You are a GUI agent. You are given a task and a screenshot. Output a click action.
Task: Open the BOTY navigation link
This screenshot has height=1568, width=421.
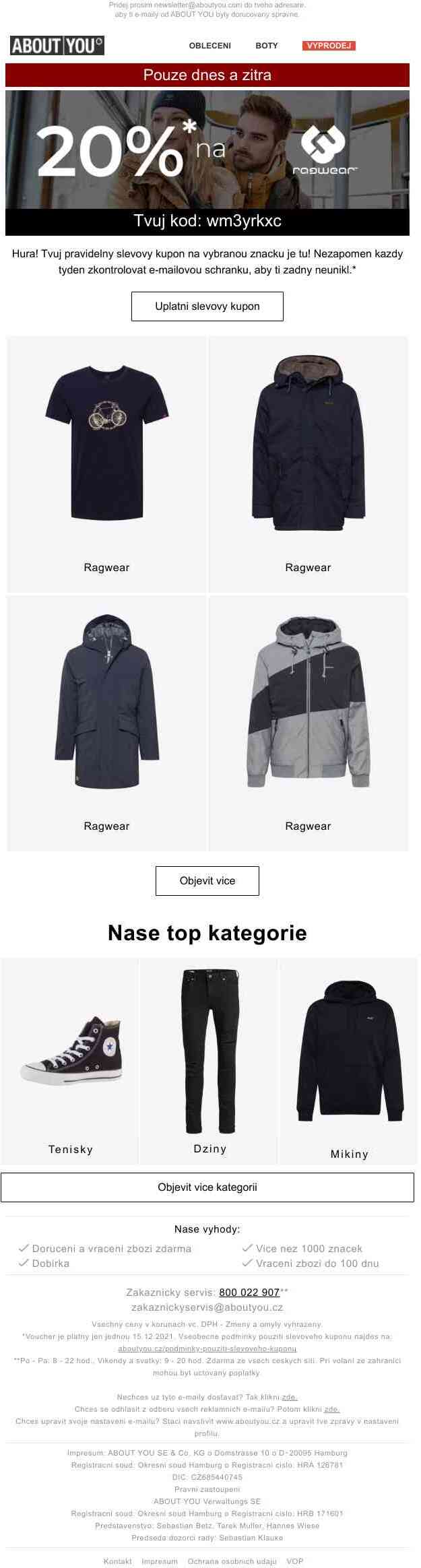pyautogui.click(x=267, y=46)
